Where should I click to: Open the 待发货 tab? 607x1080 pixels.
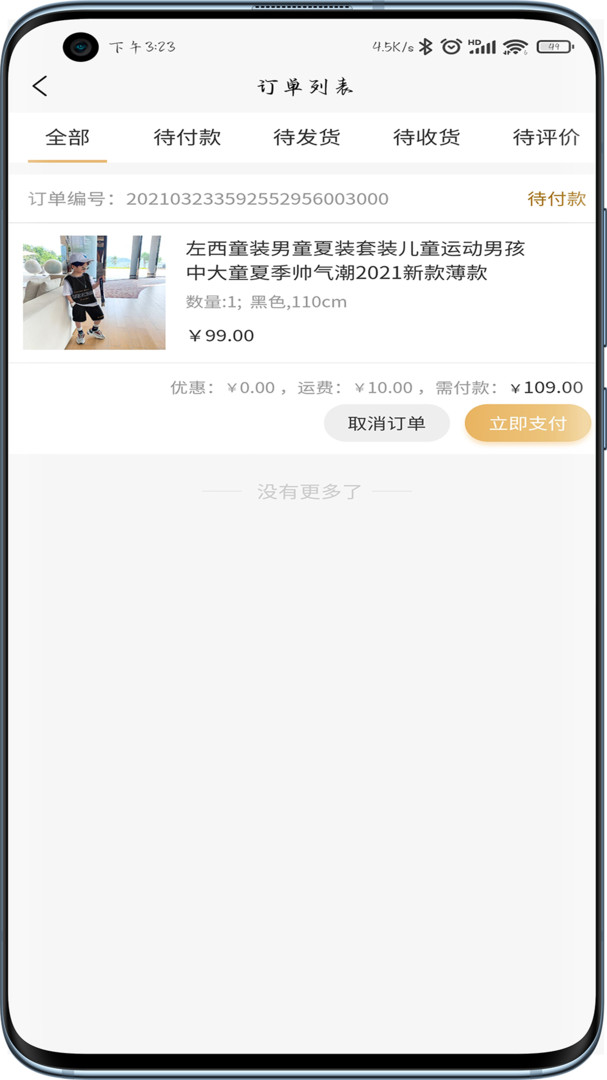(x=307, y=138)
